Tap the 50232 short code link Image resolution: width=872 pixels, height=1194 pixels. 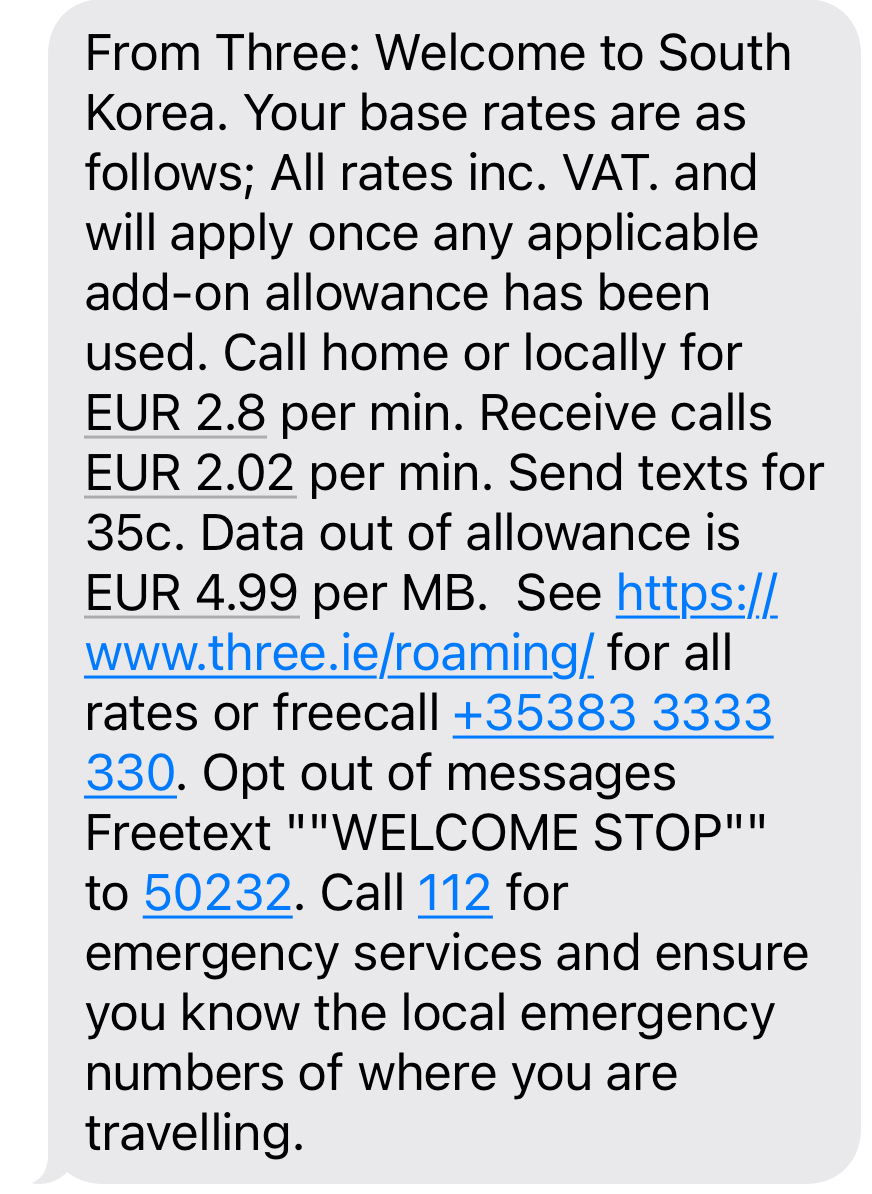click(x=217, y=893)
